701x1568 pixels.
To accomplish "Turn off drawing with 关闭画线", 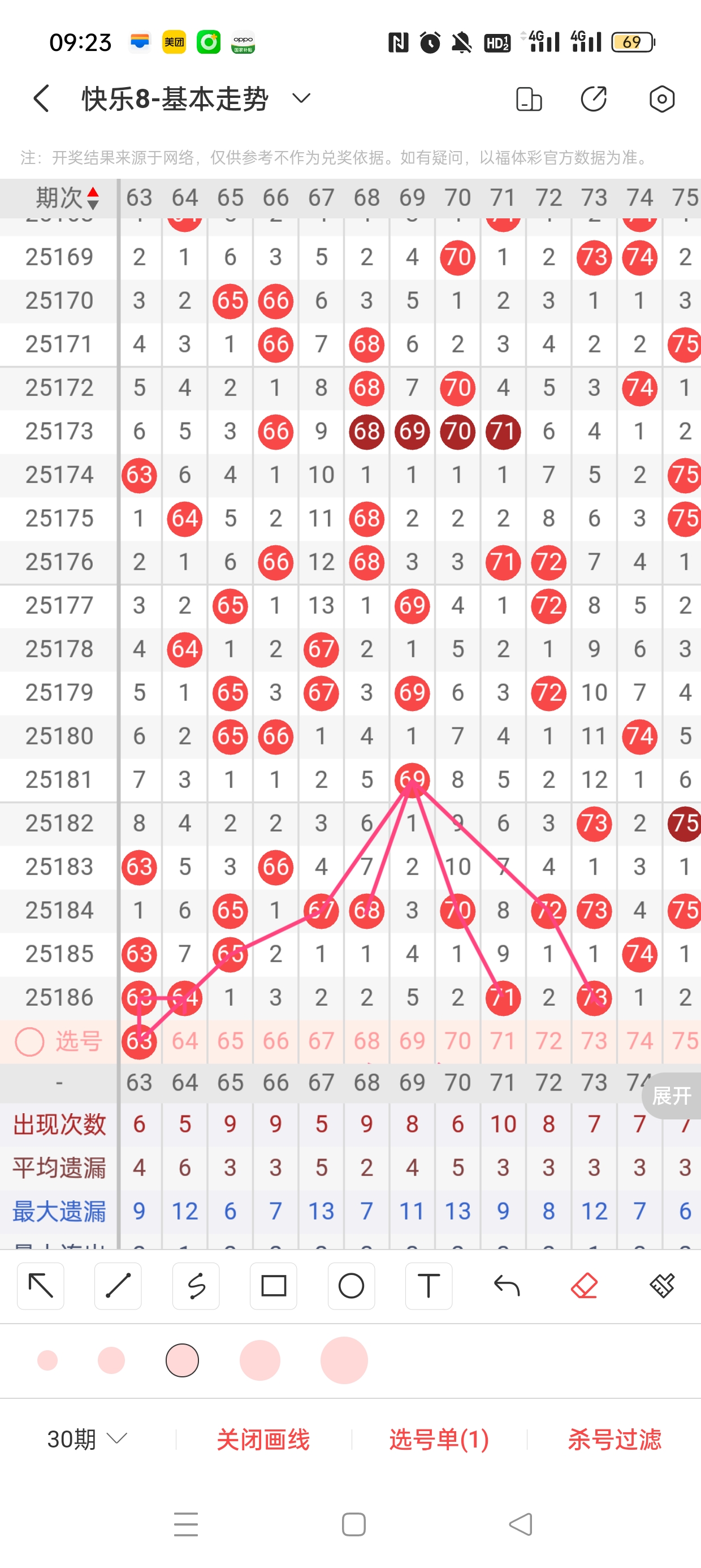I will pyautogui.click(x=263, y=1439).
